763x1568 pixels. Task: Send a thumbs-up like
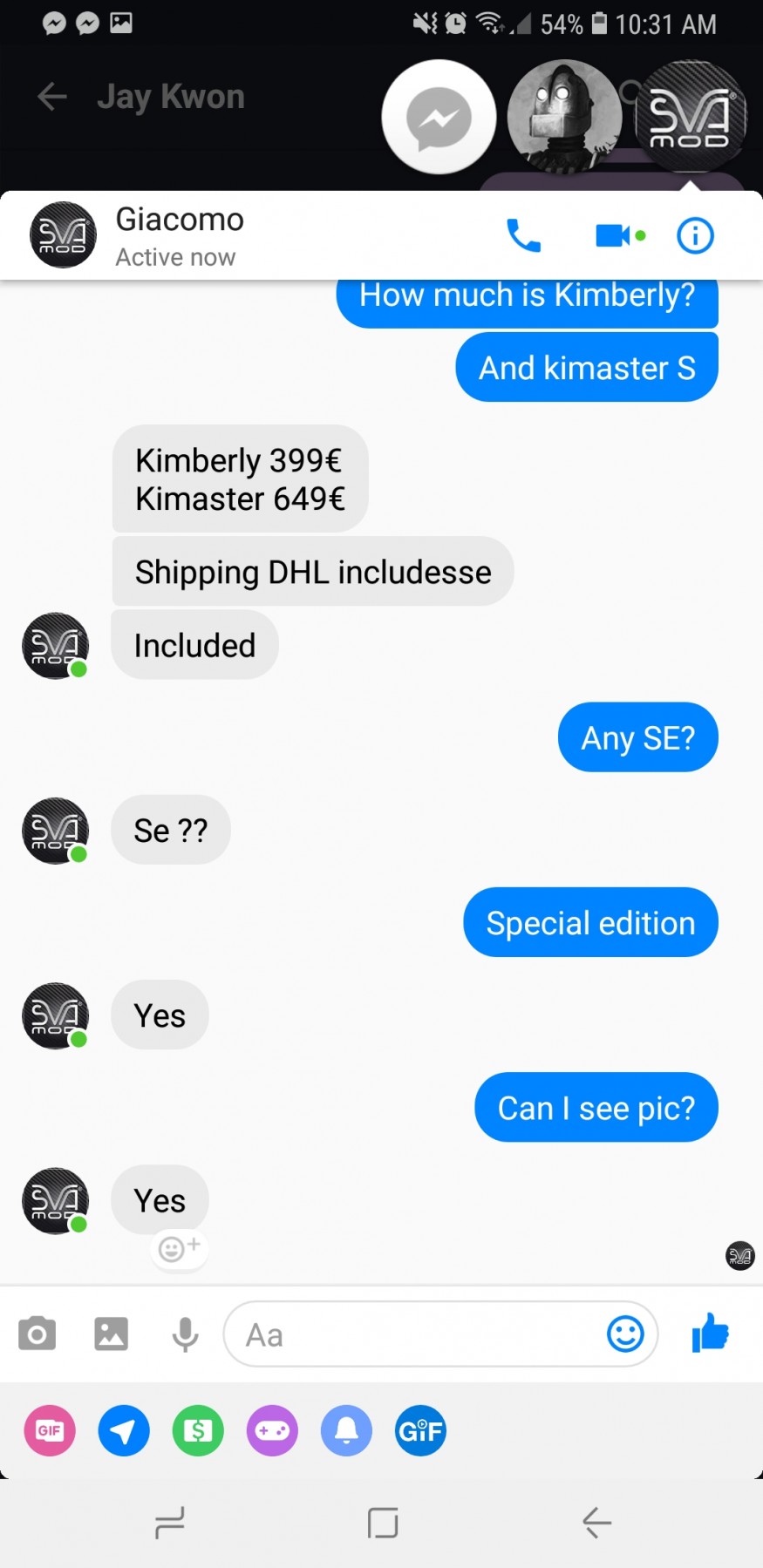(710, 1333)
